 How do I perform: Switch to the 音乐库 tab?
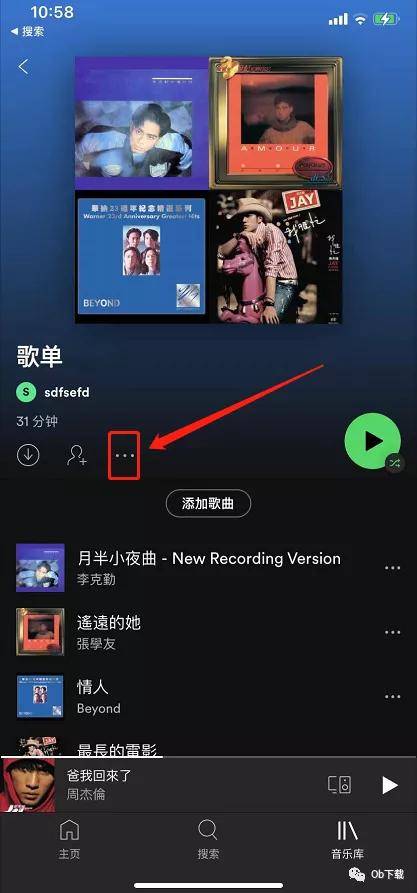pos(348,839)
